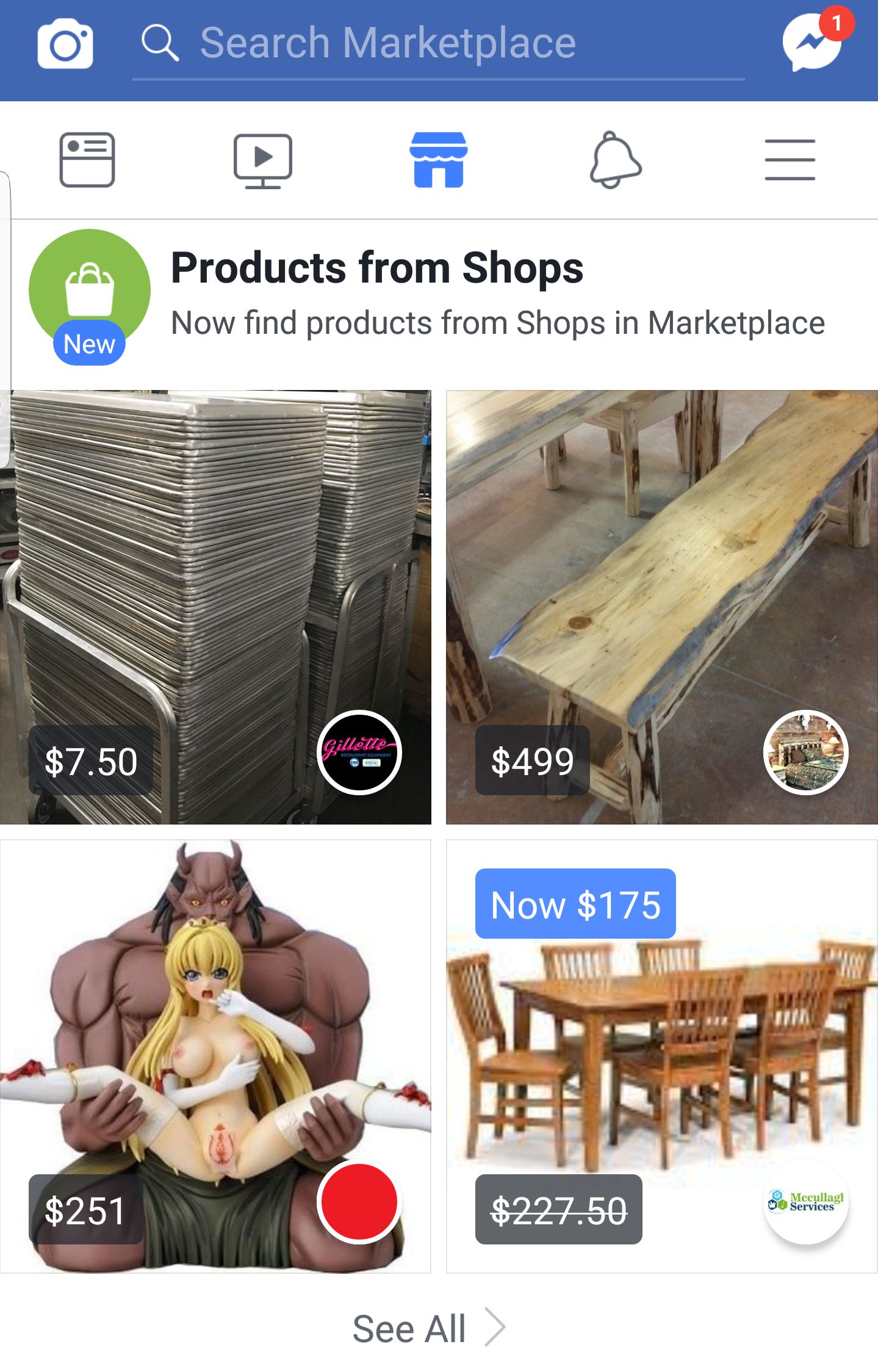
Task: Open the hamburger menu tab
Action: (x=790, y=160)
